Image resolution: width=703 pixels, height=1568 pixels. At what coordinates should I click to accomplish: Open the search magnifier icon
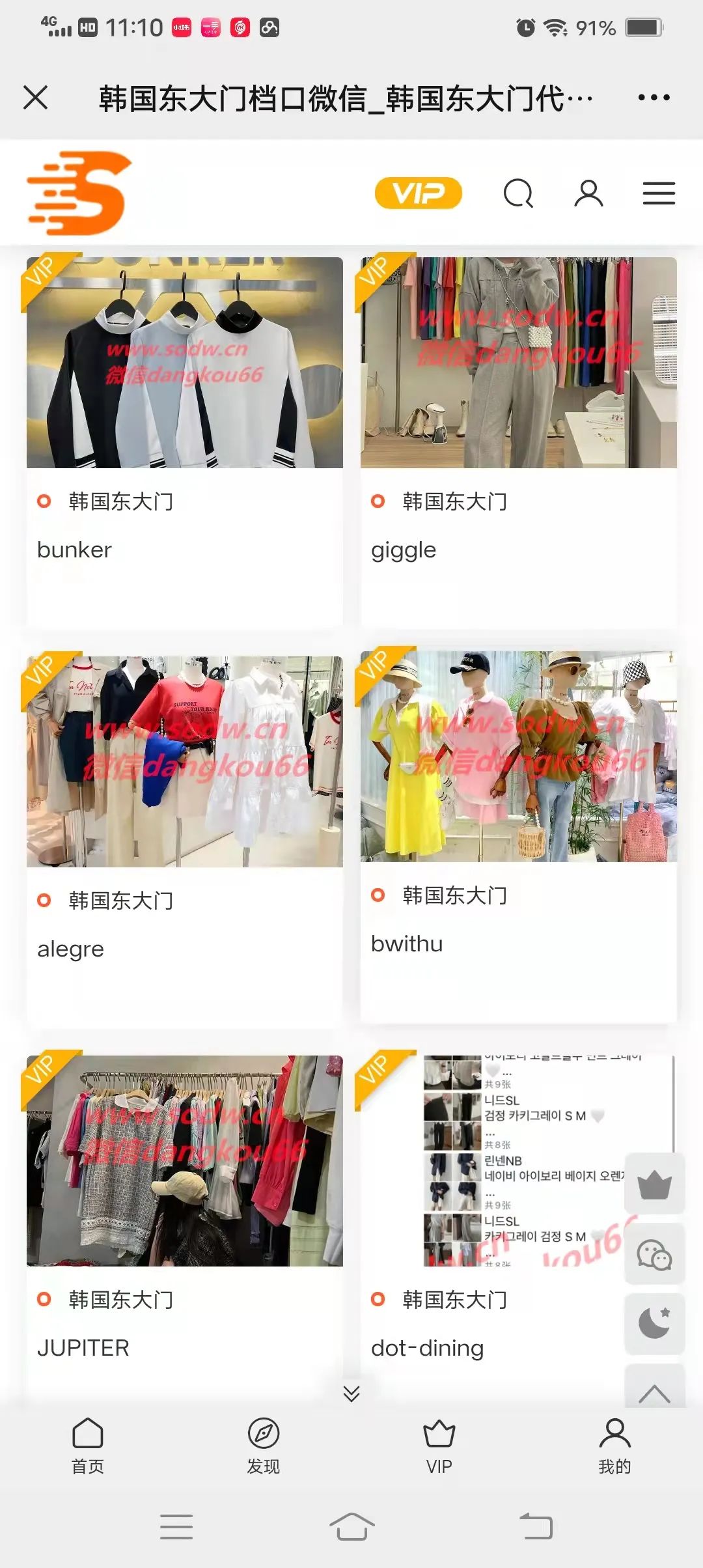518,193
